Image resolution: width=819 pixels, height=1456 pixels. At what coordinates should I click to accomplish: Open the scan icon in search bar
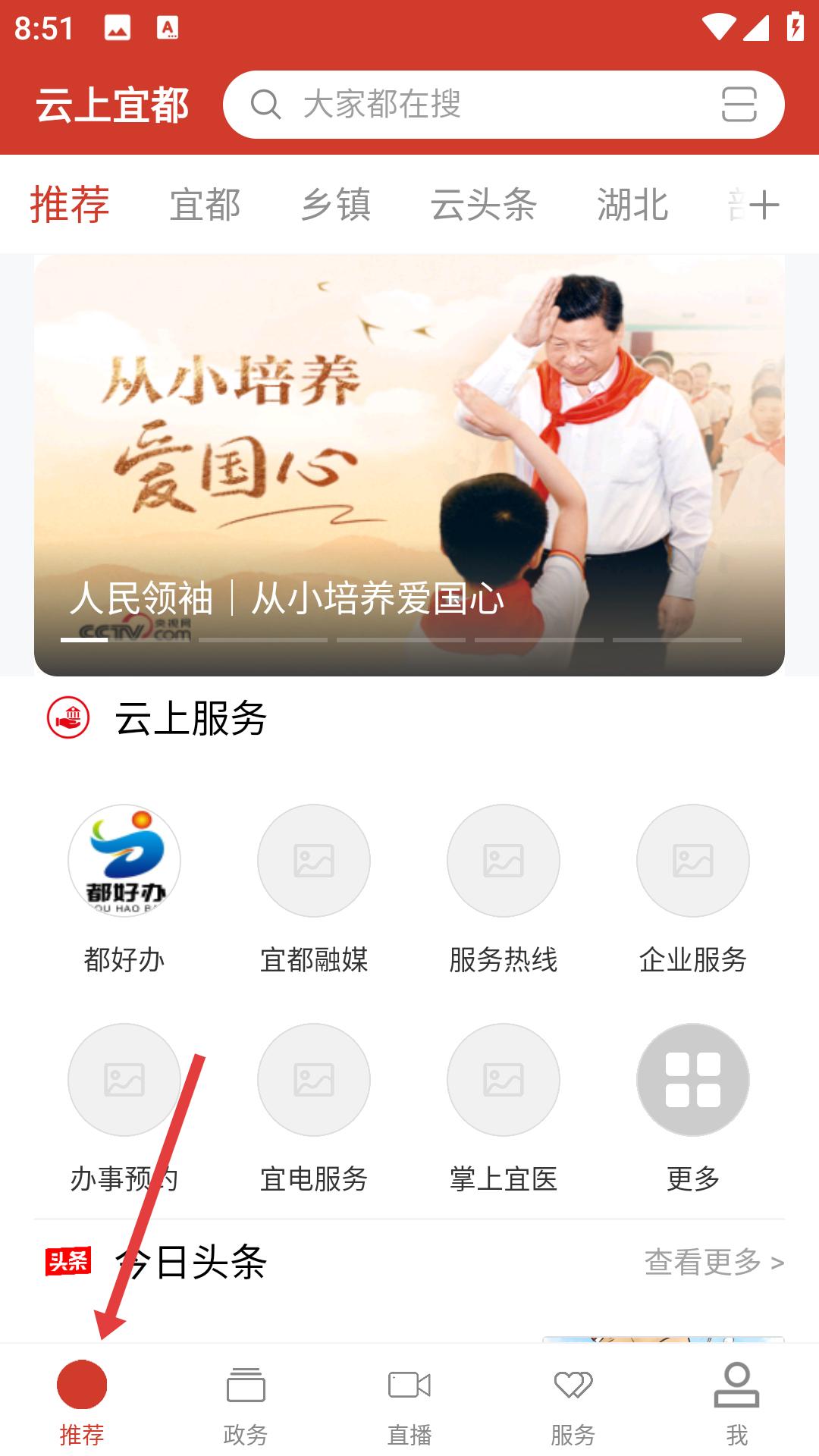[x=739, y=105]
